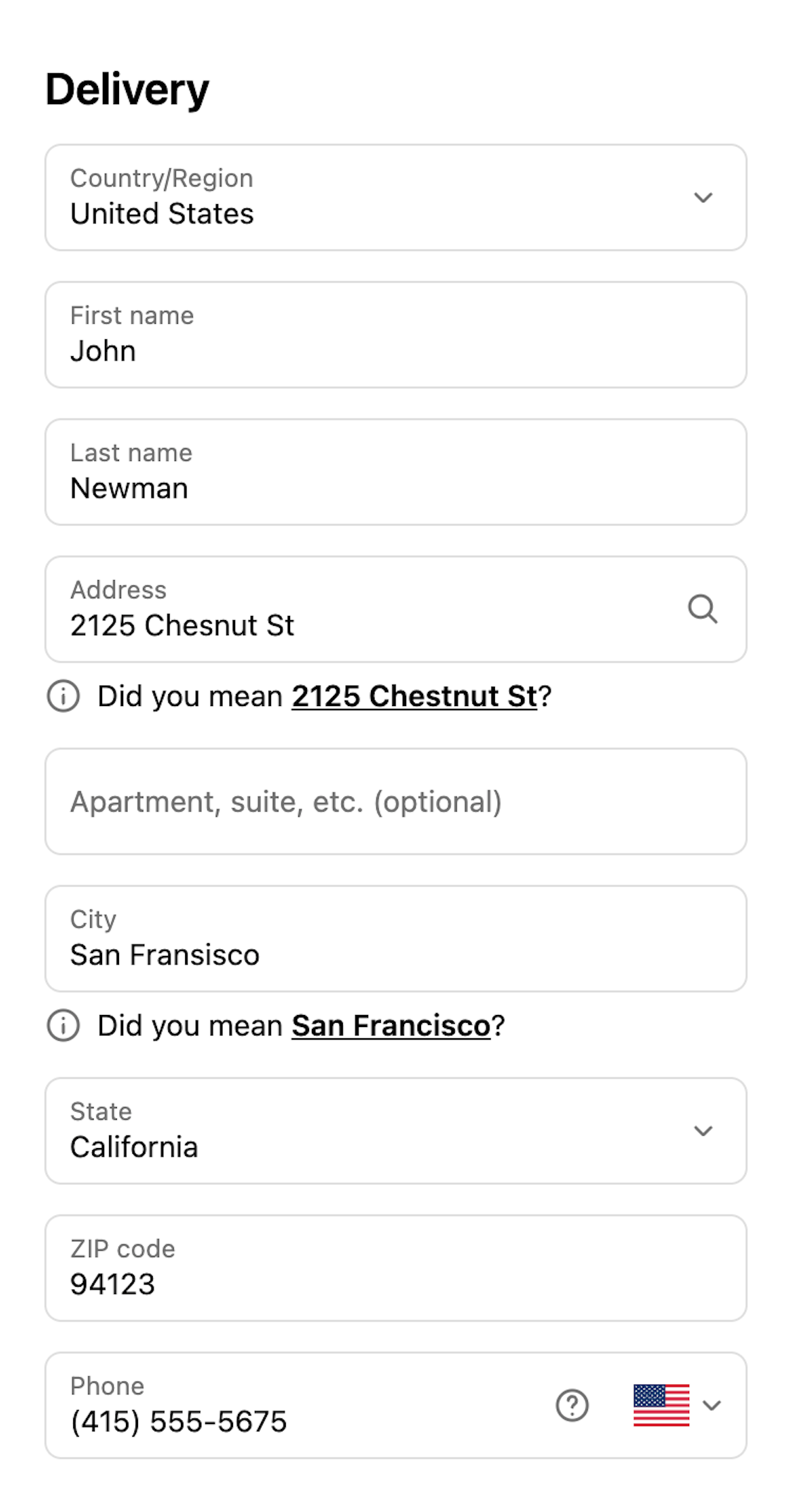Click the info icon beside the San Francisco suggestion
The width and height of the screenshot is (792, 1512).
[x=63, y=1026]
